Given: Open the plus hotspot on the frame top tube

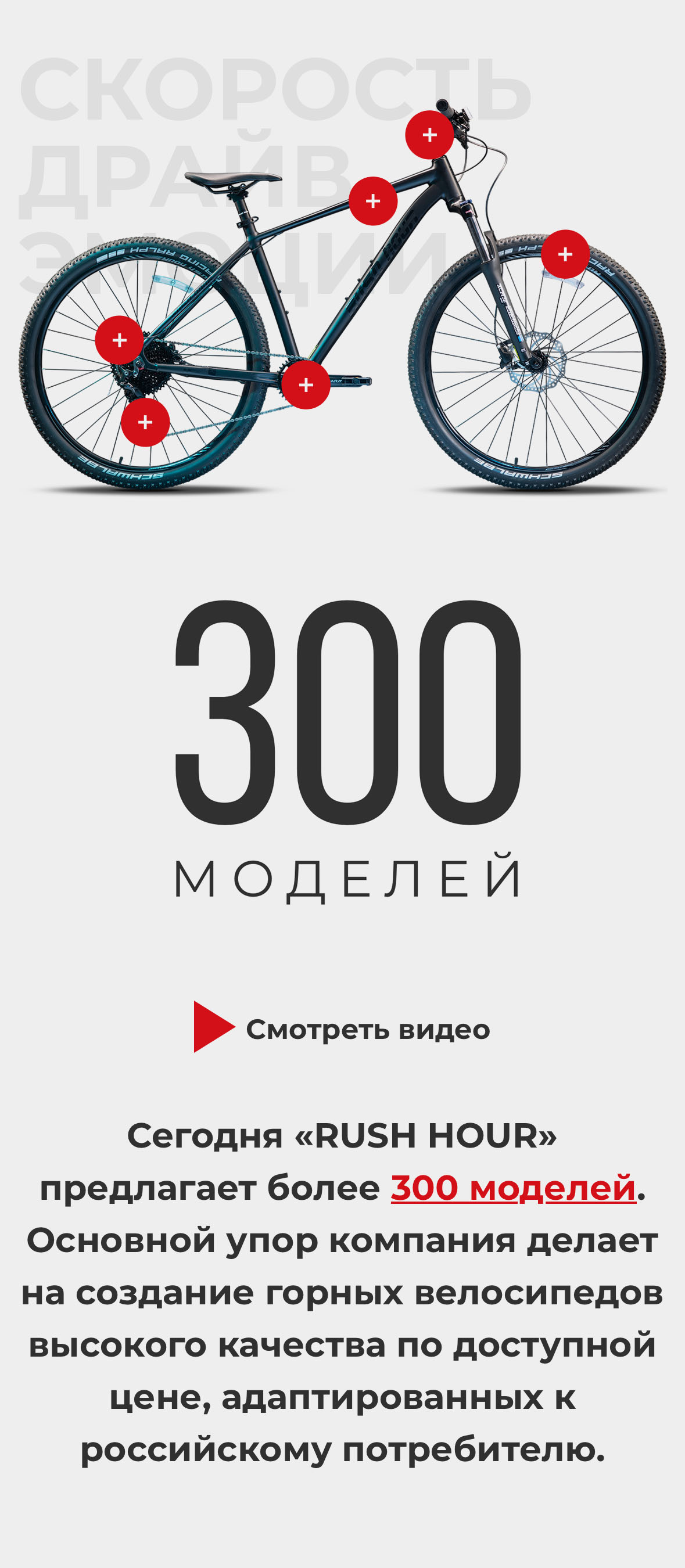Looking at the screenshot, I should pyautogui.click(x=372, y=201).
